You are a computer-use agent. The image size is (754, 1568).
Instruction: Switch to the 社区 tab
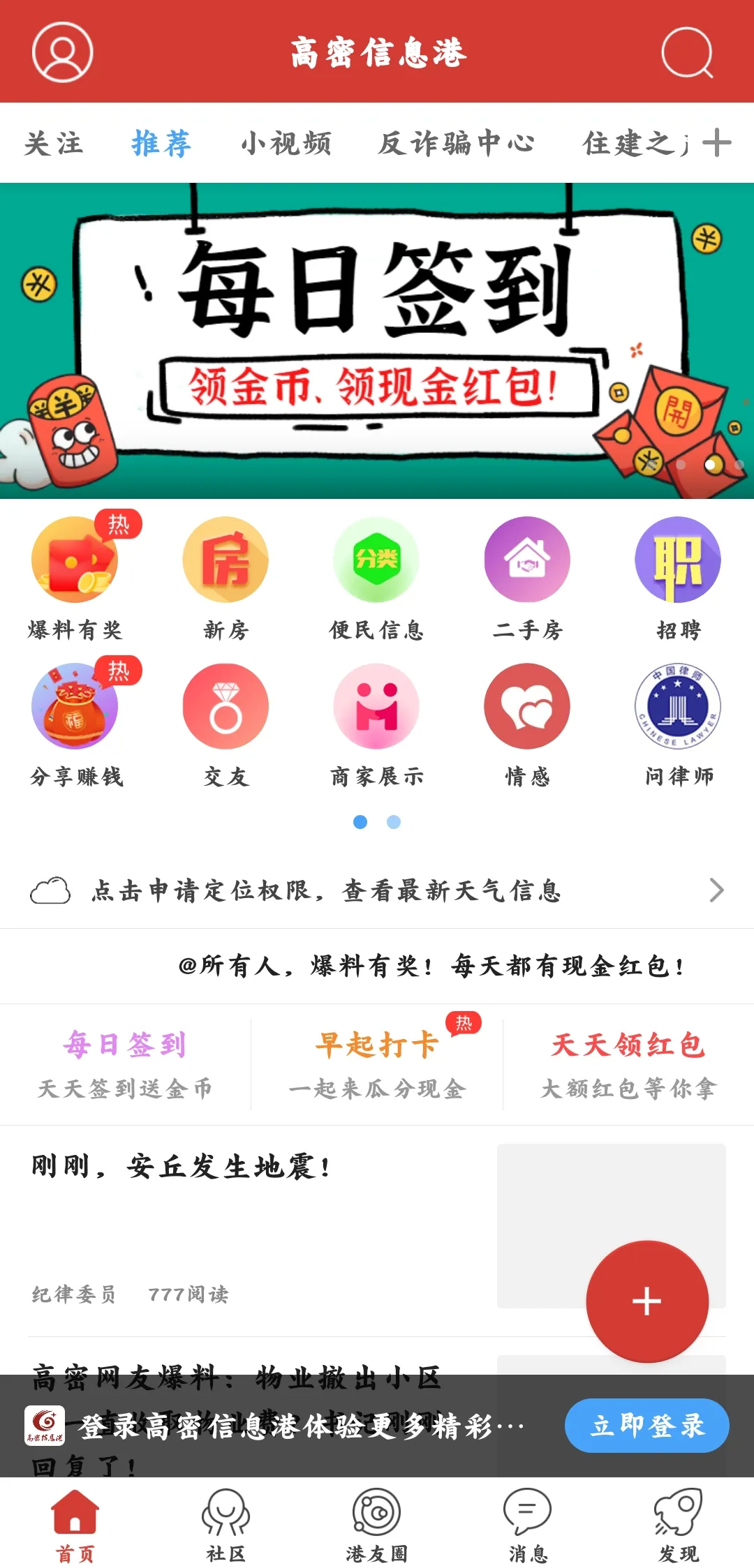click(226, 1523)
